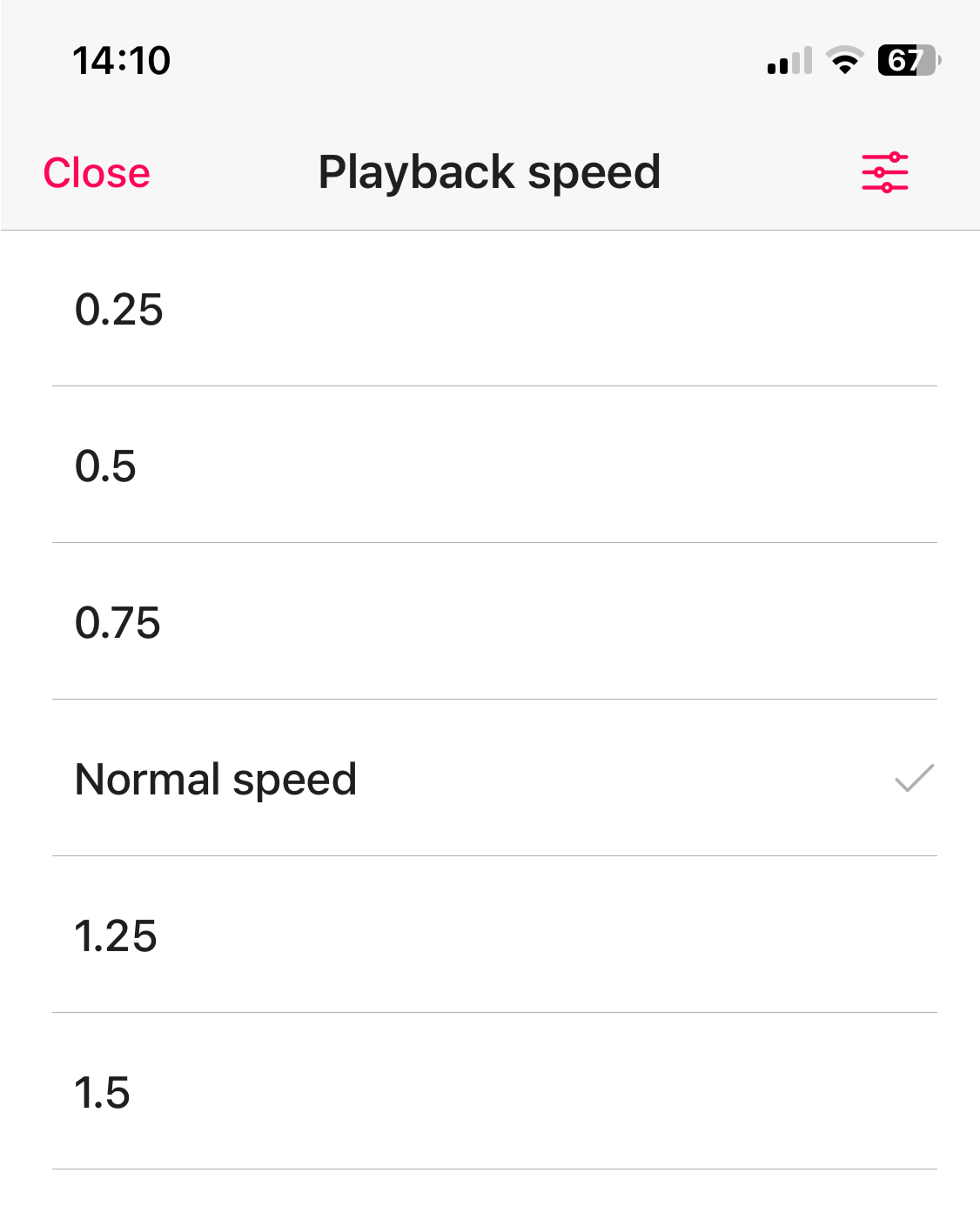
Task: Choose 1.25 playback speed
Action: [x=116, y=936]
